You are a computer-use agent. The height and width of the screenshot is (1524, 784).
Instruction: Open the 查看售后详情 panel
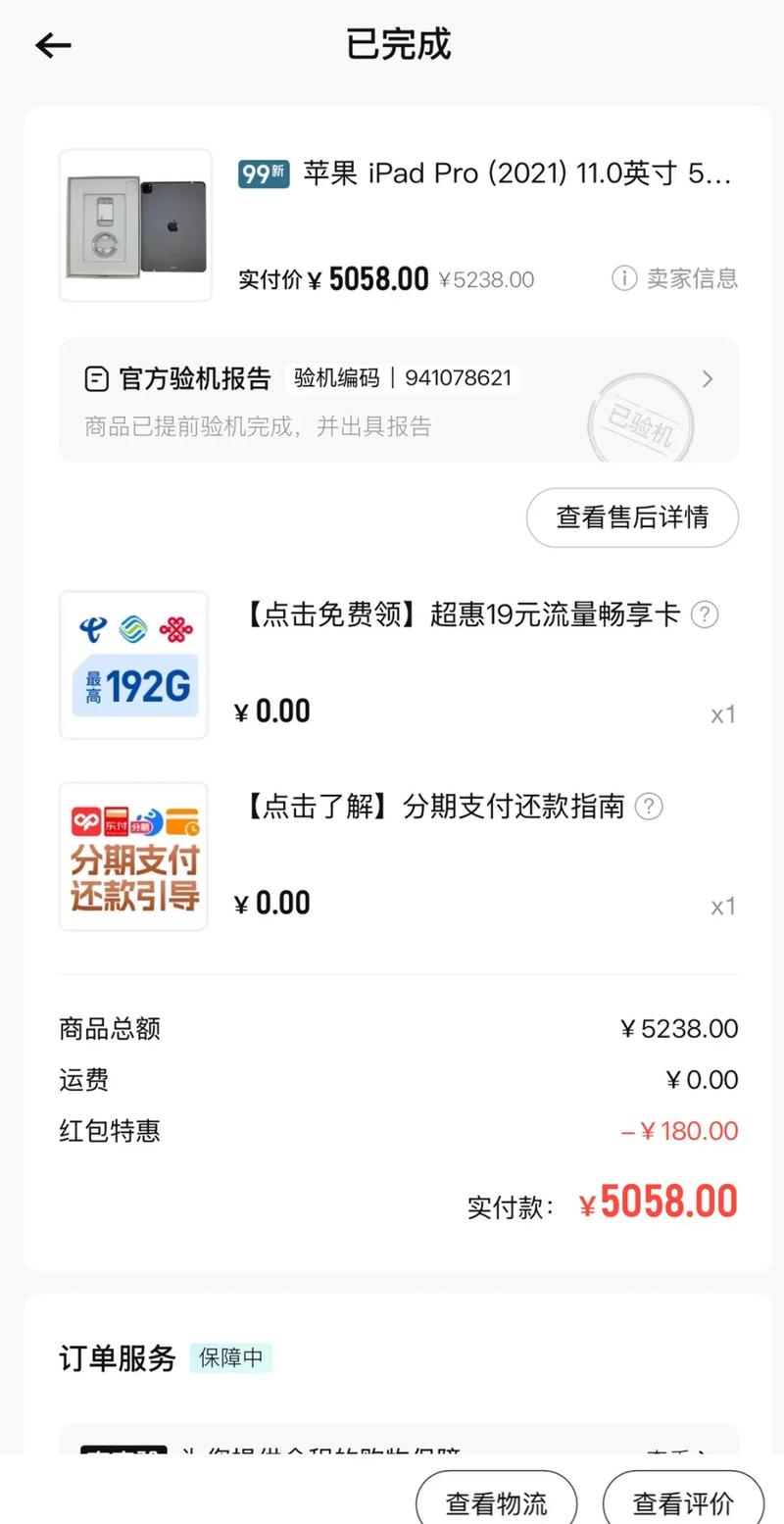(632, 517)
